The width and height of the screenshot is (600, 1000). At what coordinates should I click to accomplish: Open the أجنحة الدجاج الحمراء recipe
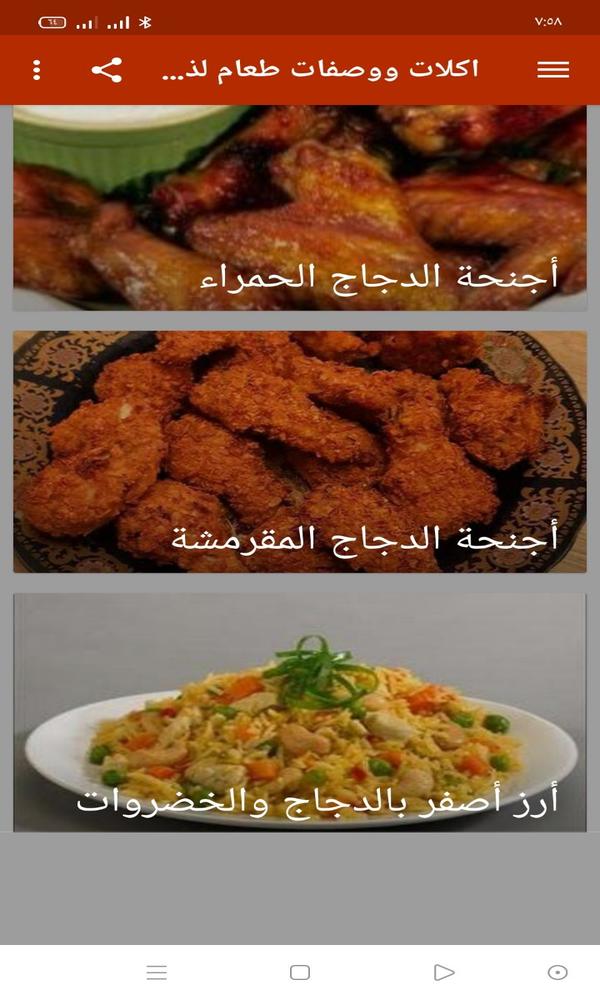click(300, 208)
